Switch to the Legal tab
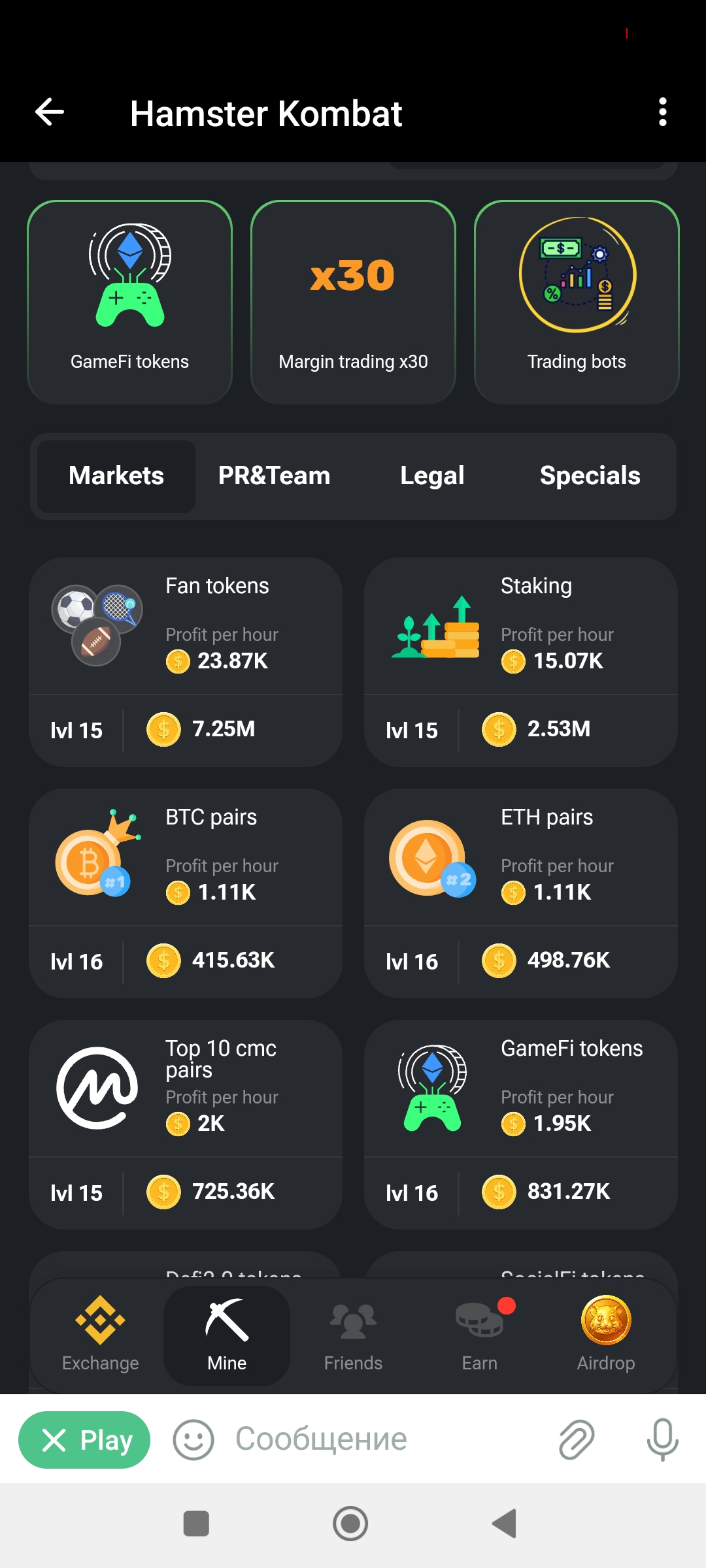The image size is (706, 1568). [432, 476]
